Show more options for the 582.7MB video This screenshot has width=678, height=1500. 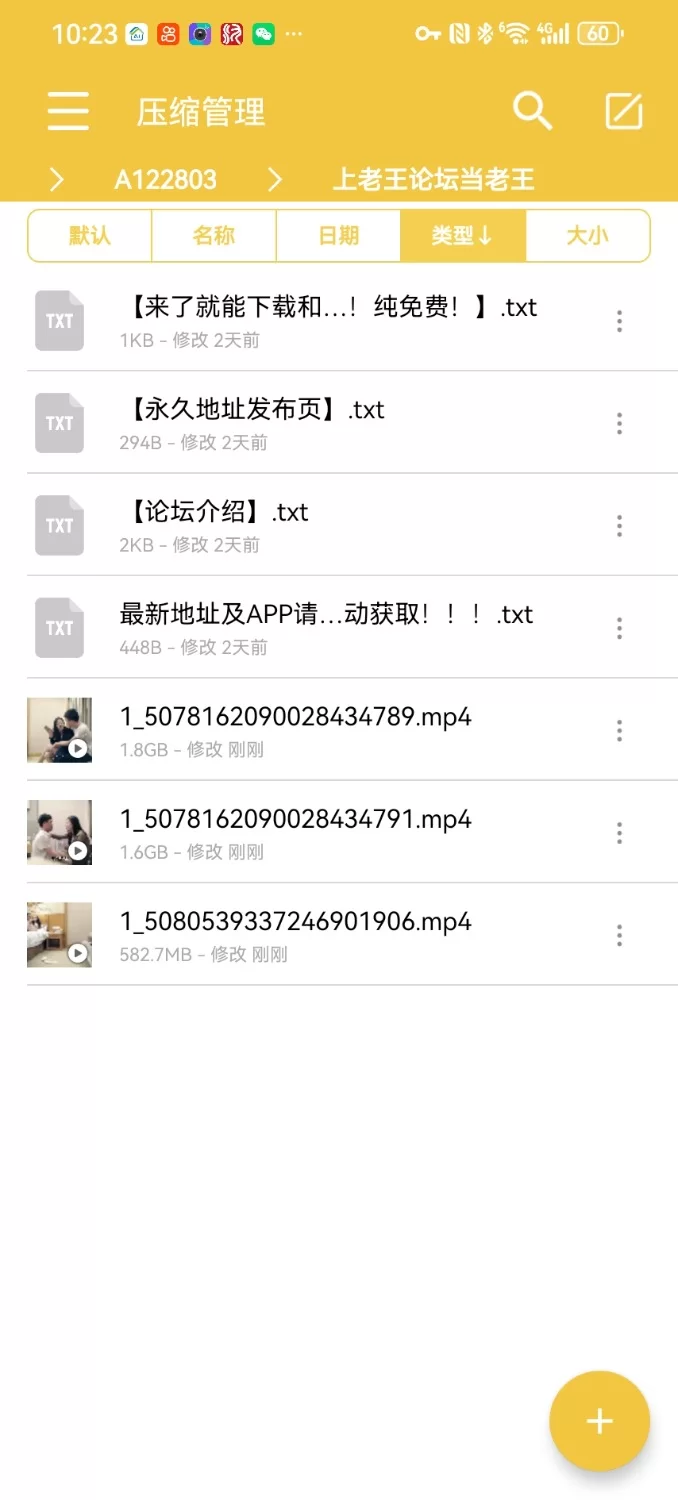click(620, 935)
